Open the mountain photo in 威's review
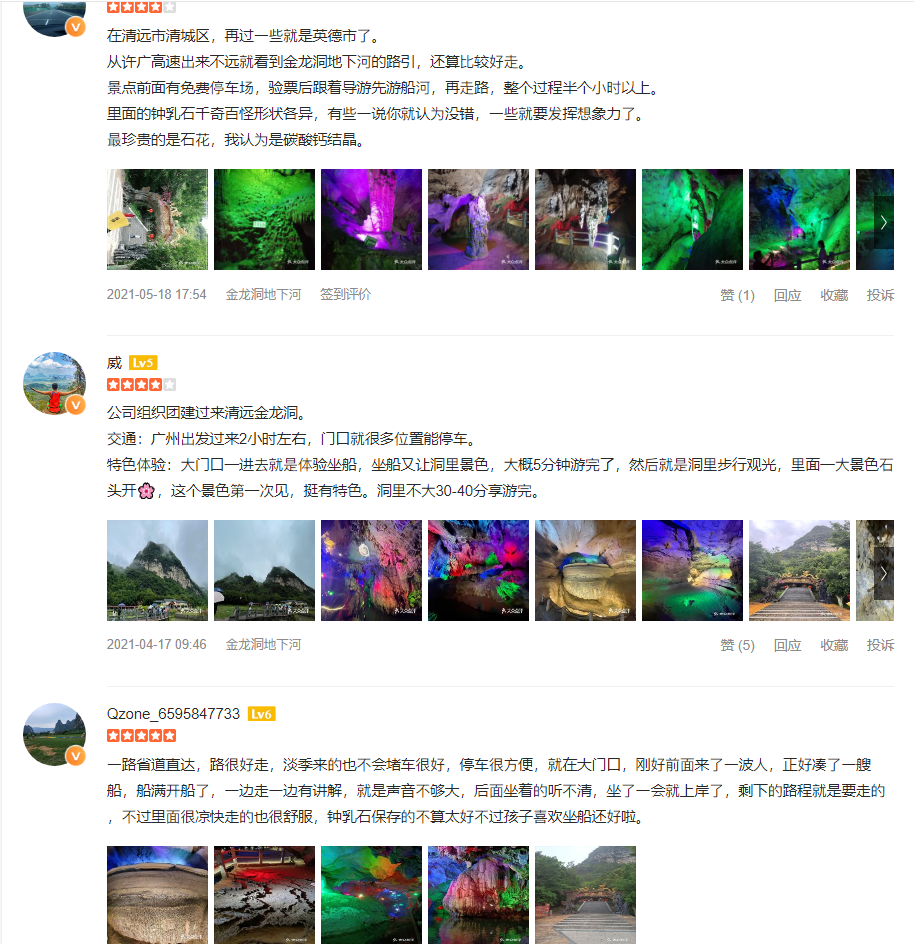The image size is (914, 944). coord(157,570)
